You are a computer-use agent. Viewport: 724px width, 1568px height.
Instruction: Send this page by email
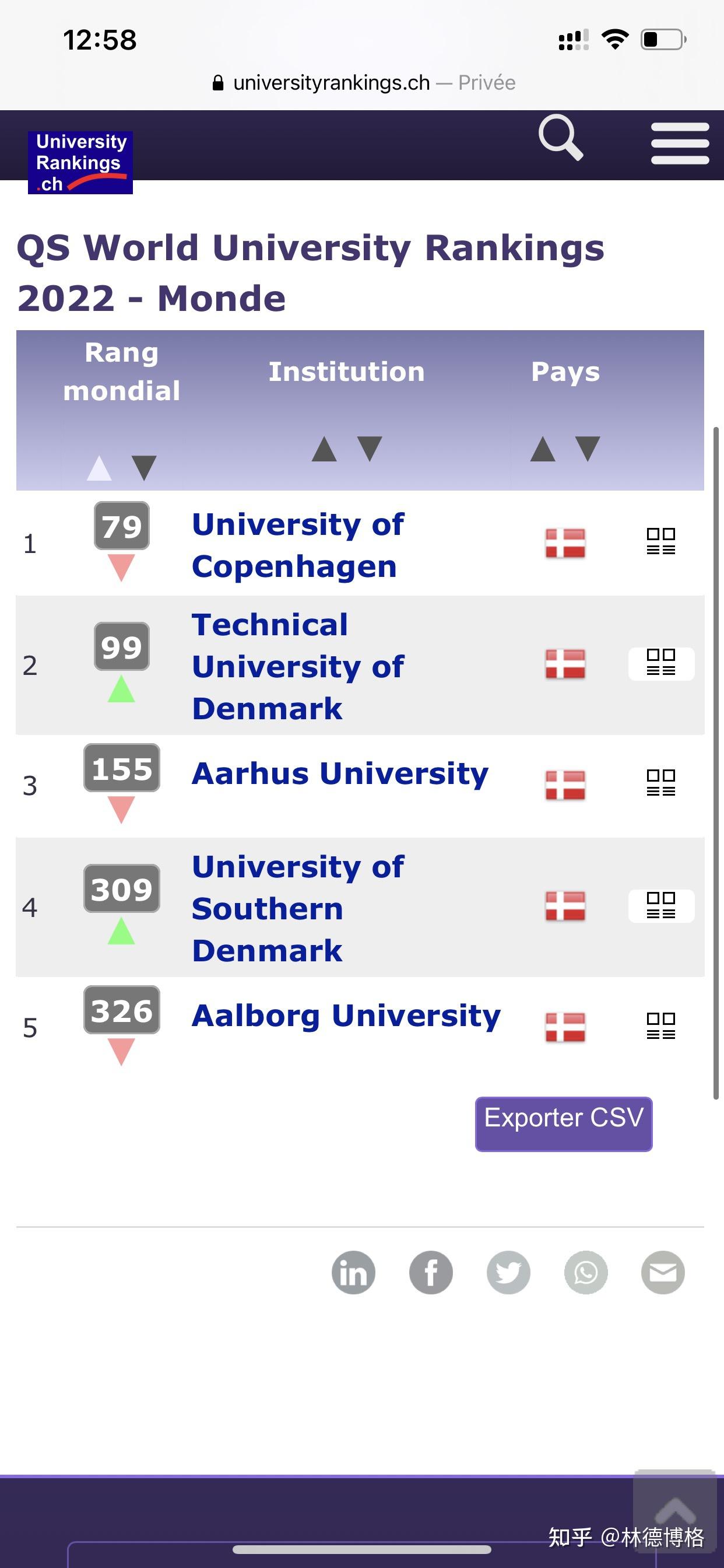[x=663, y=1273]
